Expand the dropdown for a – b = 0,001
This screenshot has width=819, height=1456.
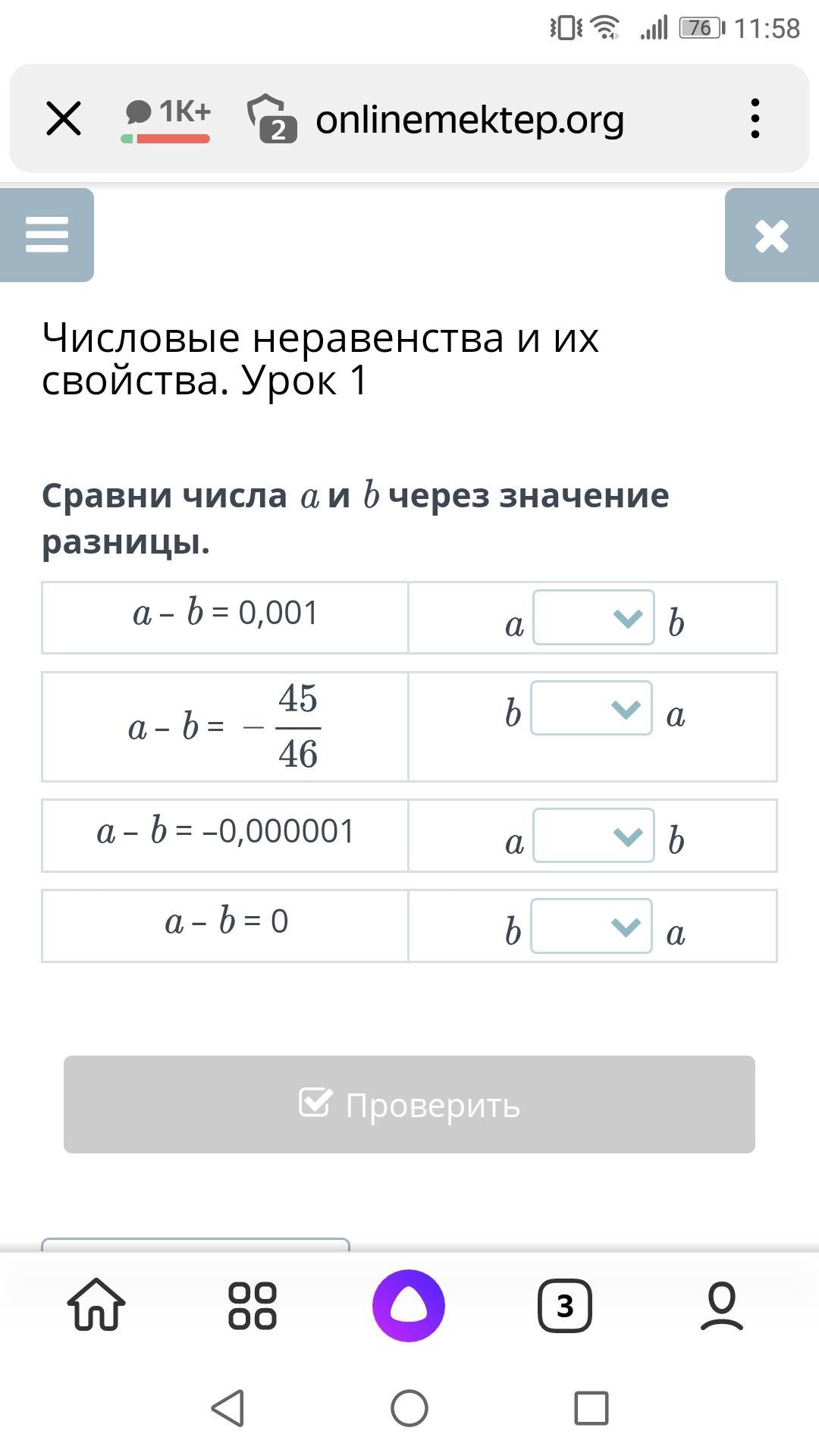point(594,617)
